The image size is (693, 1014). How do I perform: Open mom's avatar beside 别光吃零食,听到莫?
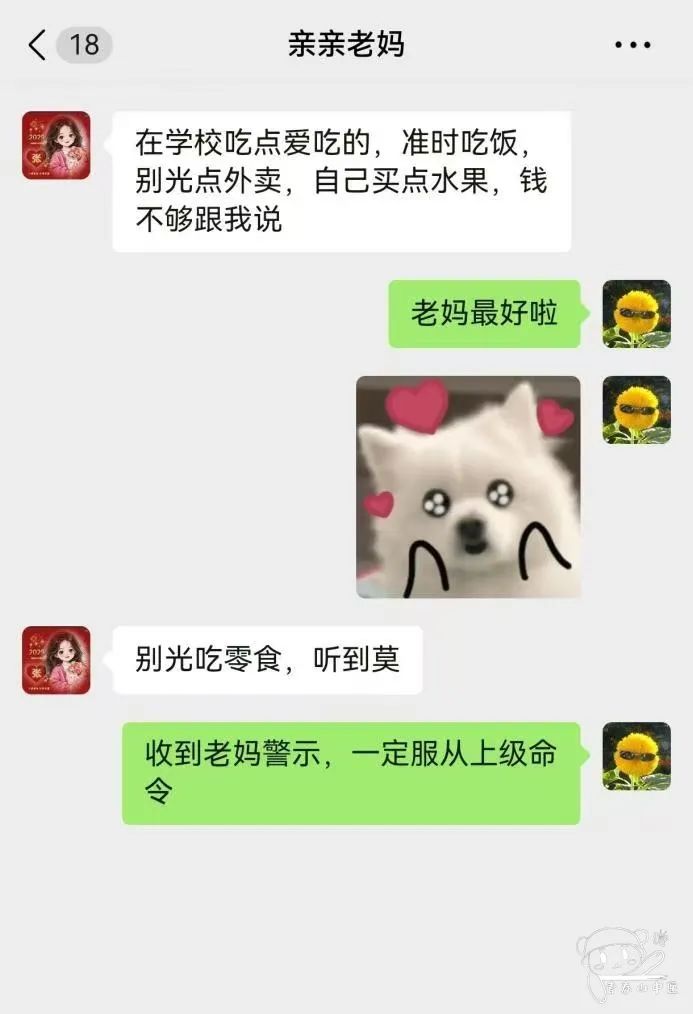(x=56, y=660)
